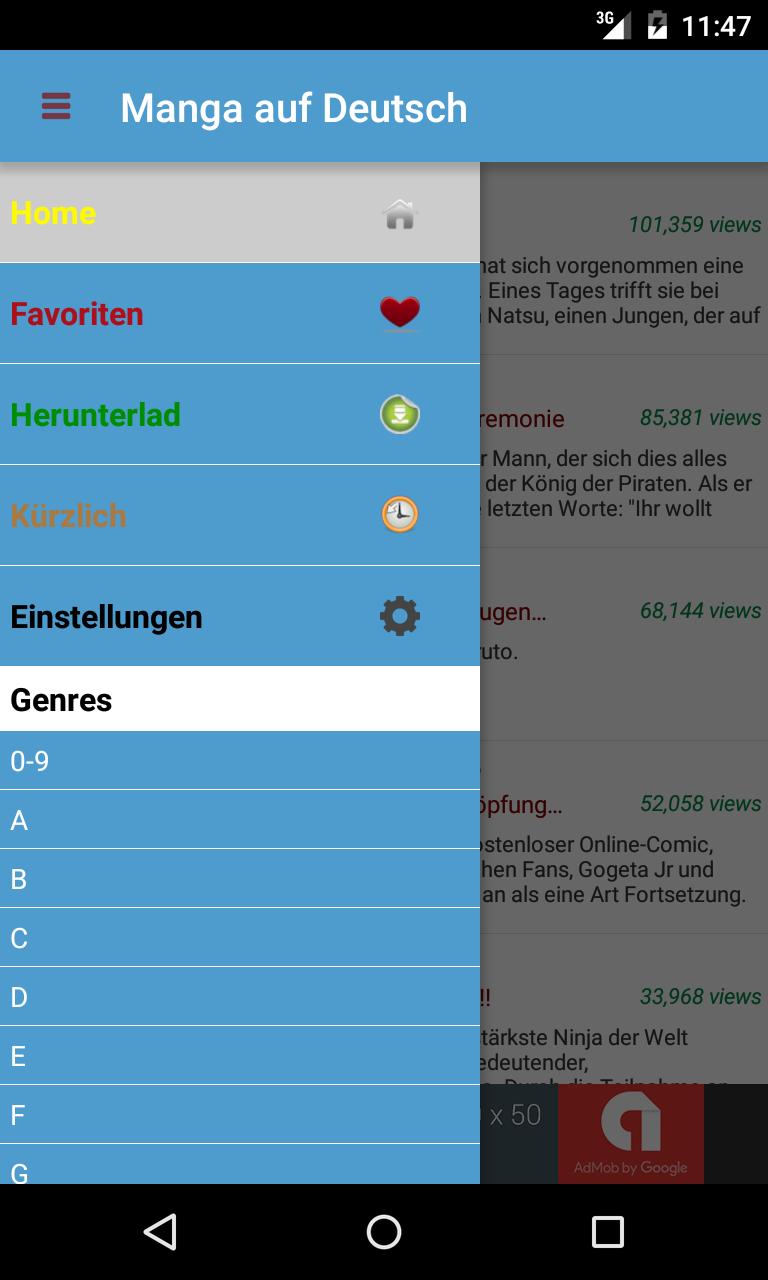Select the Home house icon
The image size is (768, 1280).
tap(399, 212)
